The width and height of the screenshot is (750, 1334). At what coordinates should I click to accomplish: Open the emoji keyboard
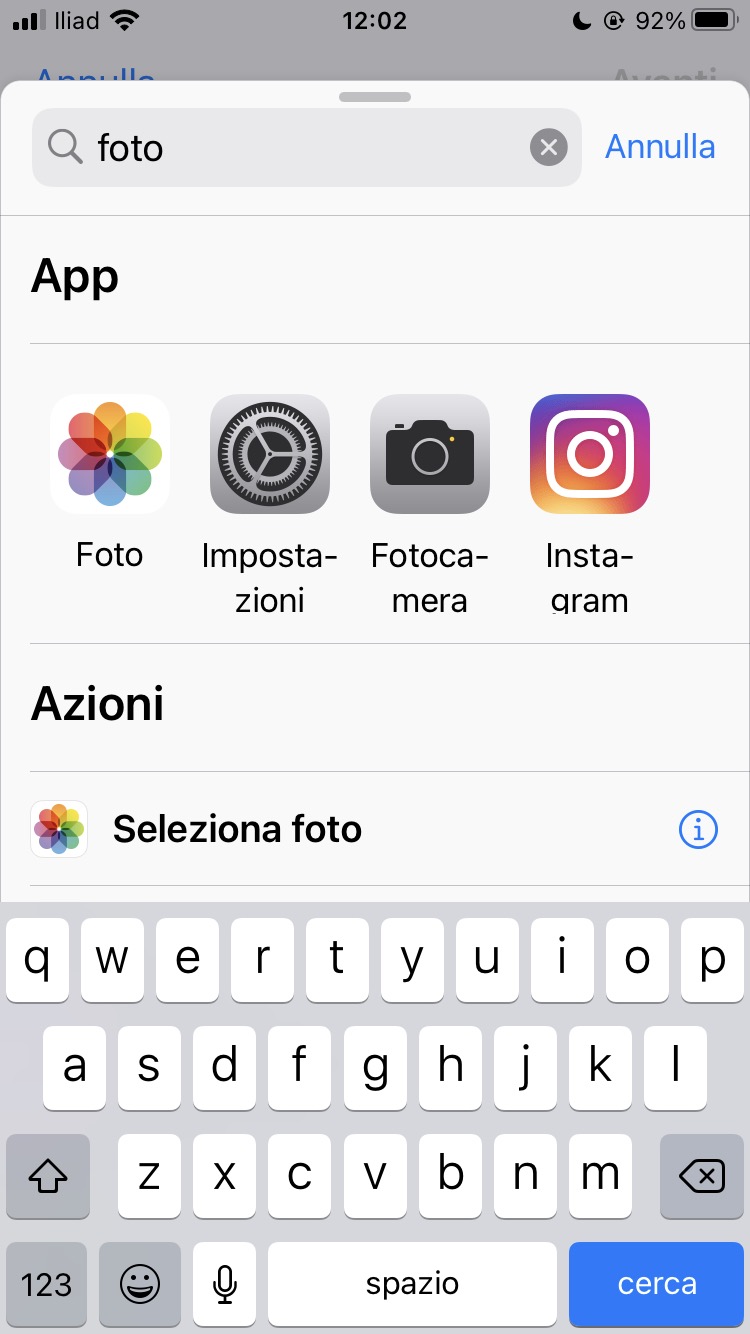140,1284
